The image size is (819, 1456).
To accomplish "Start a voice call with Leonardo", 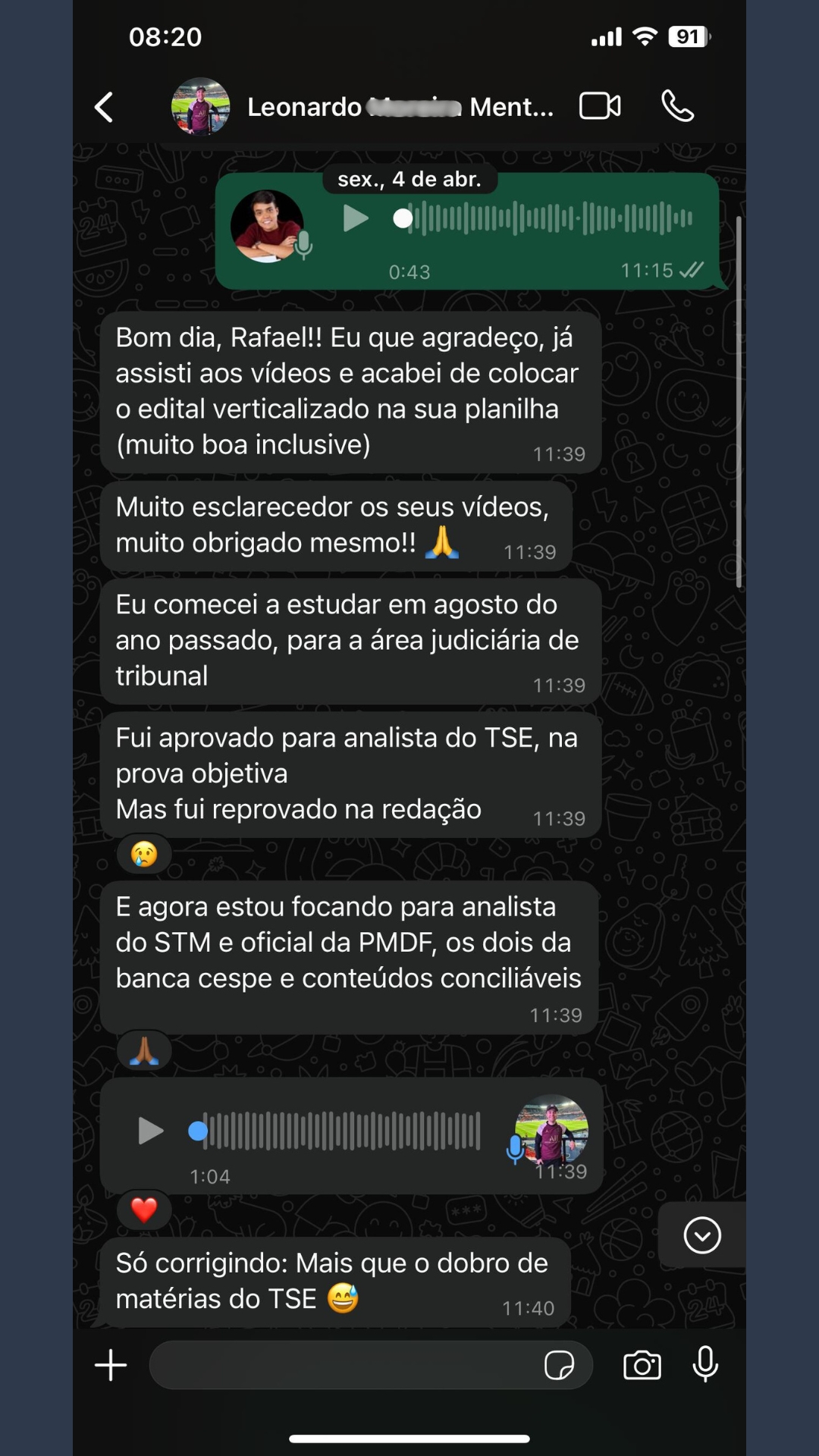I will point(677,106).
